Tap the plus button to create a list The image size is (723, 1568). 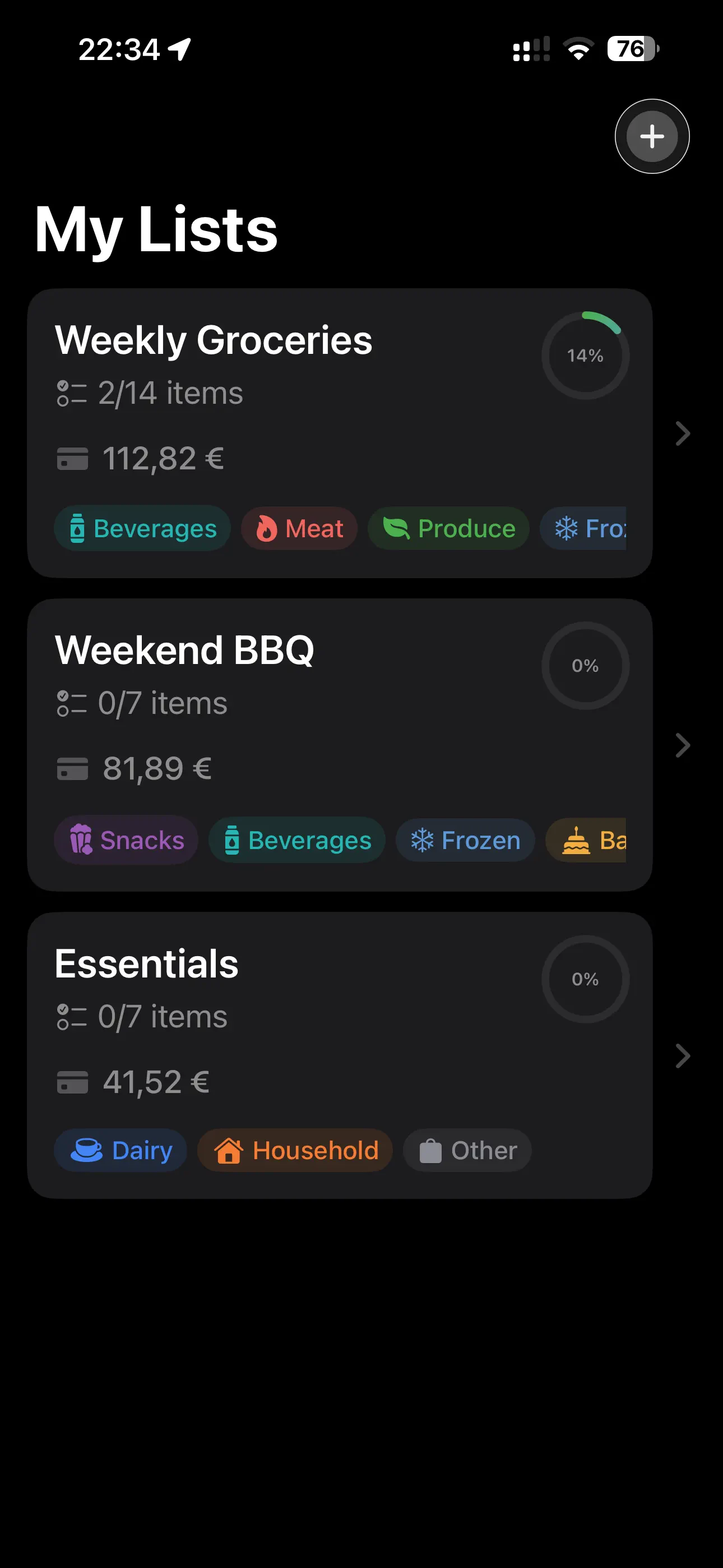pos(652,136)
